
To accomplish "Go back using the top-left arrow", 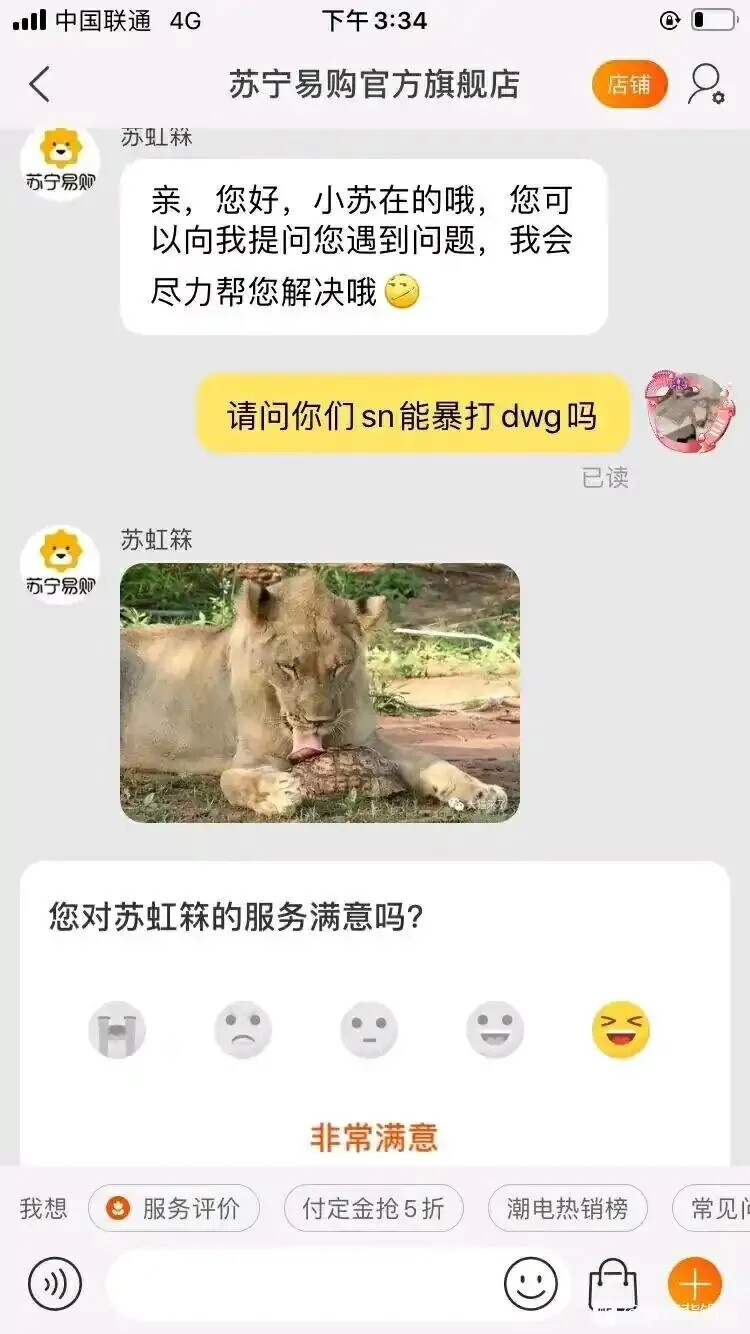I will pyautogui.click(x=40, y=85).
